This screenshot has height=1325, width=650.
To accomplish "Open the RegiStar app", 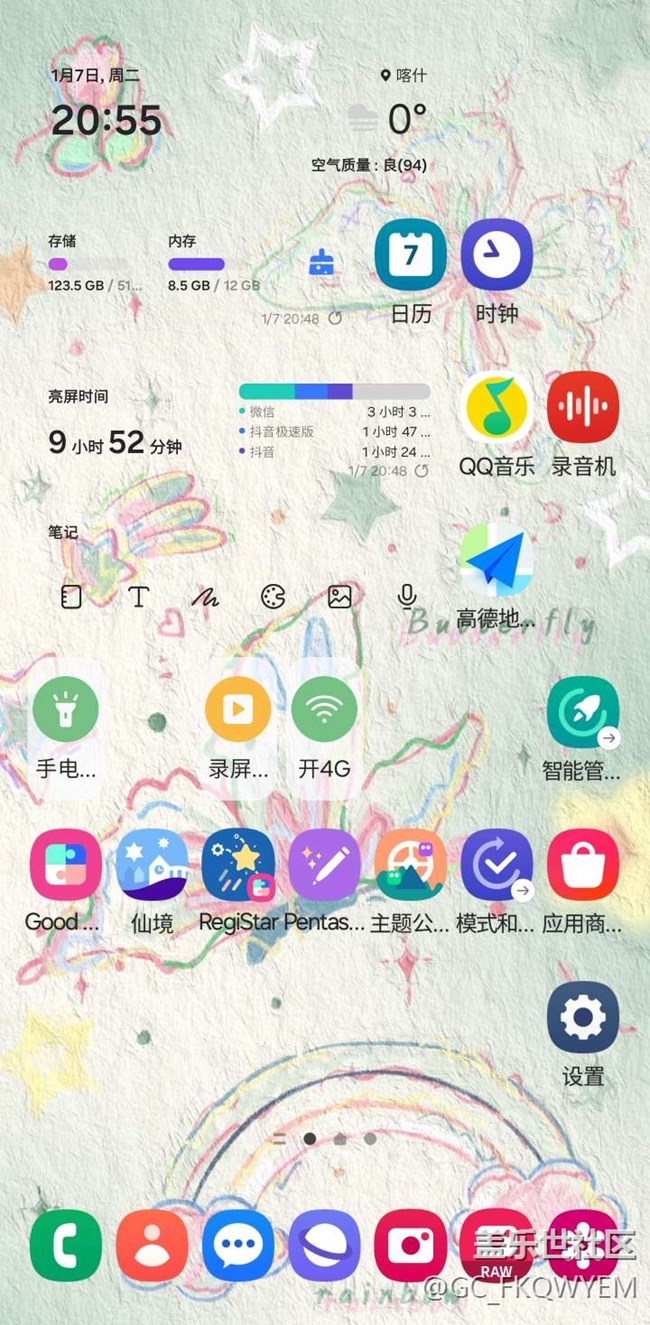I will 238,865.
